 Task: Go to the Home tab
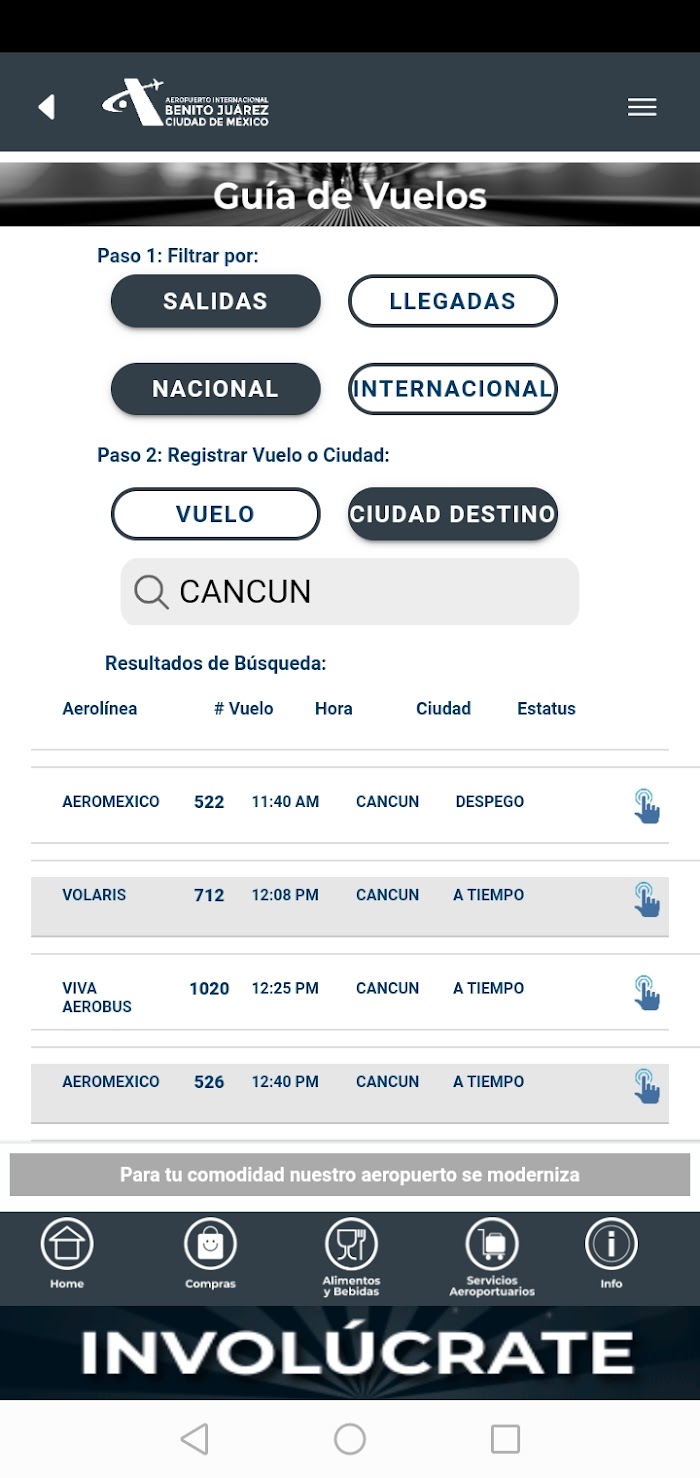point(67,1254)
